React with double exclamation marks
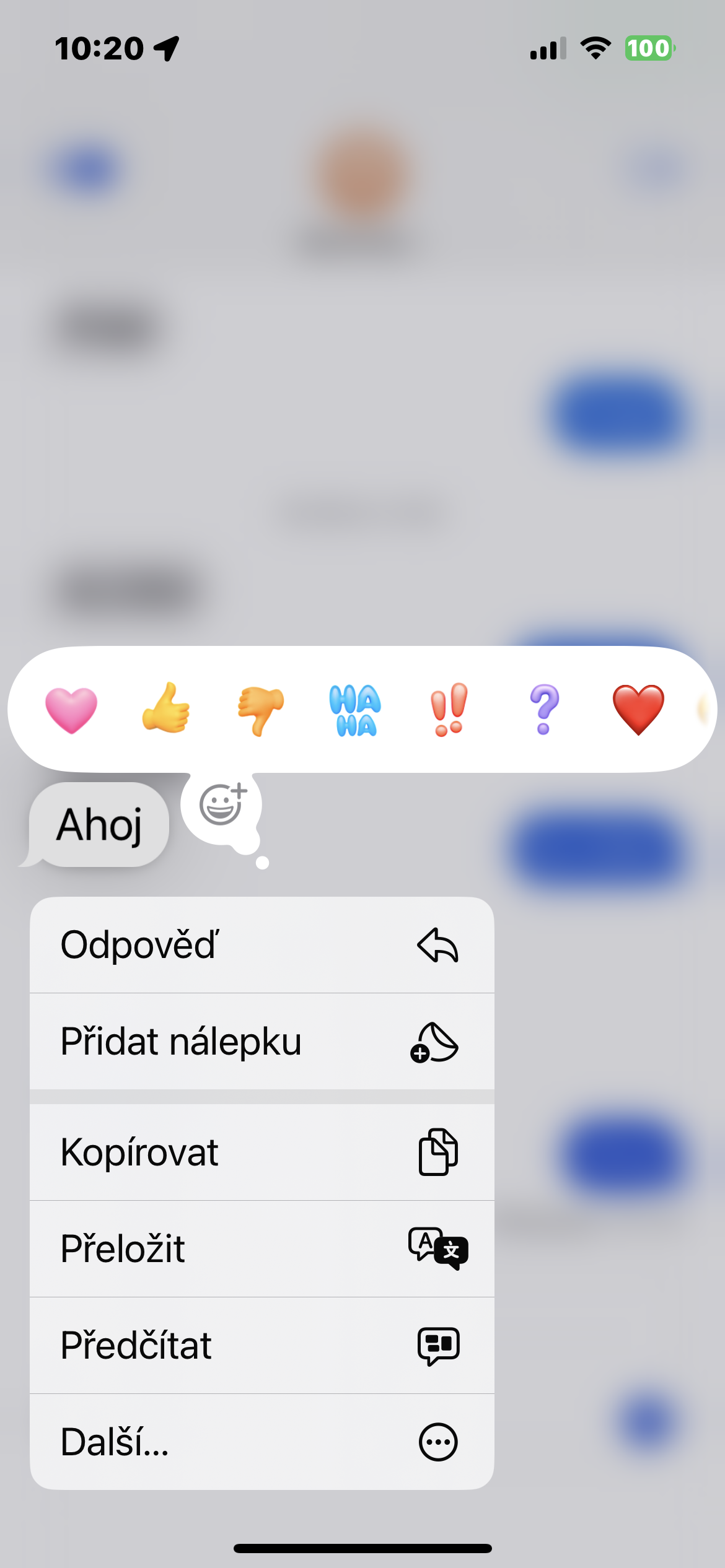The width and height of the screenshot is (725, 1568). (x=449, y=710)
